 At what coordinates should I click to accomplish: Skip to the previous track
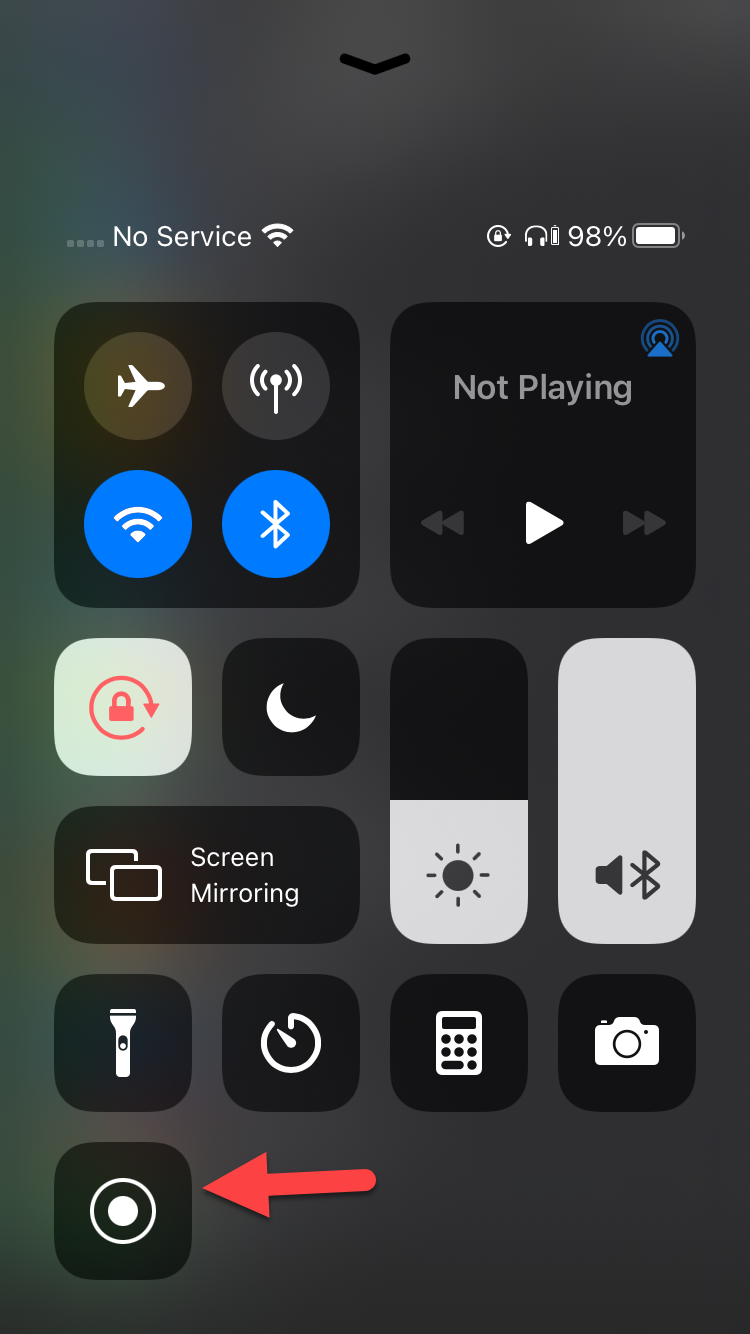tap(442, 522)
